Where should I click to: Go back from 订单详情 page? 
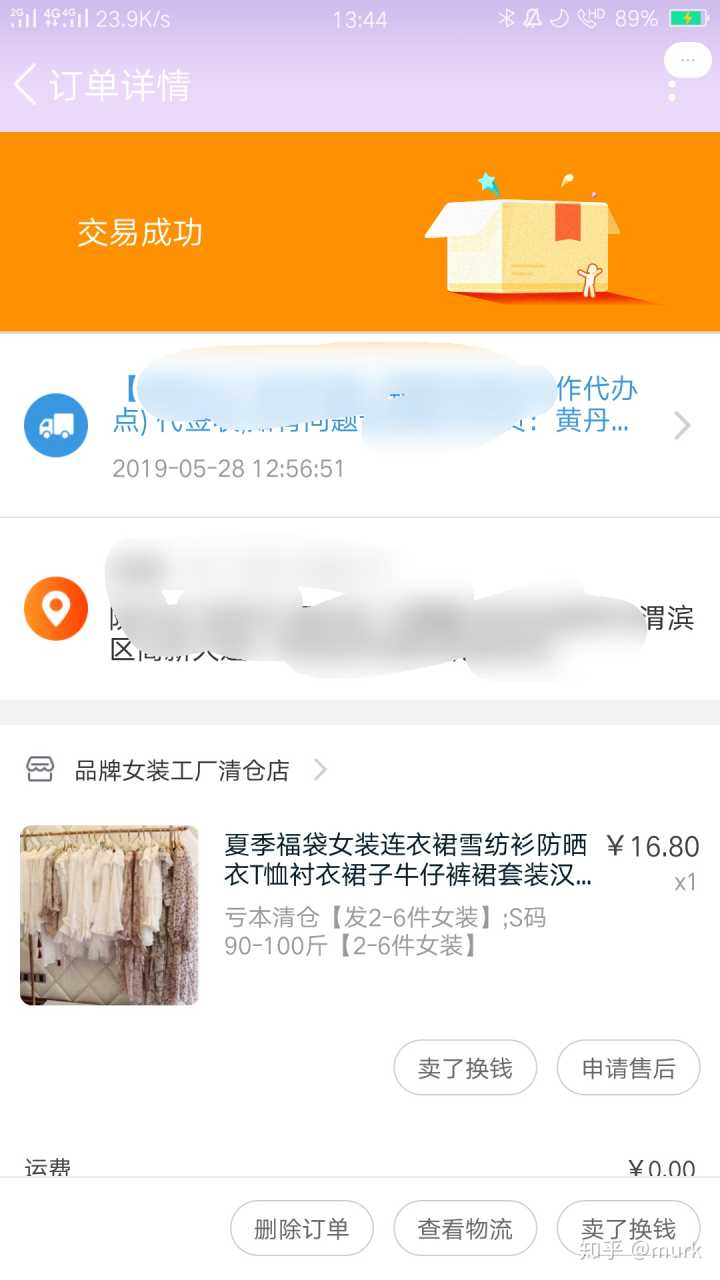tap(27, 85)
